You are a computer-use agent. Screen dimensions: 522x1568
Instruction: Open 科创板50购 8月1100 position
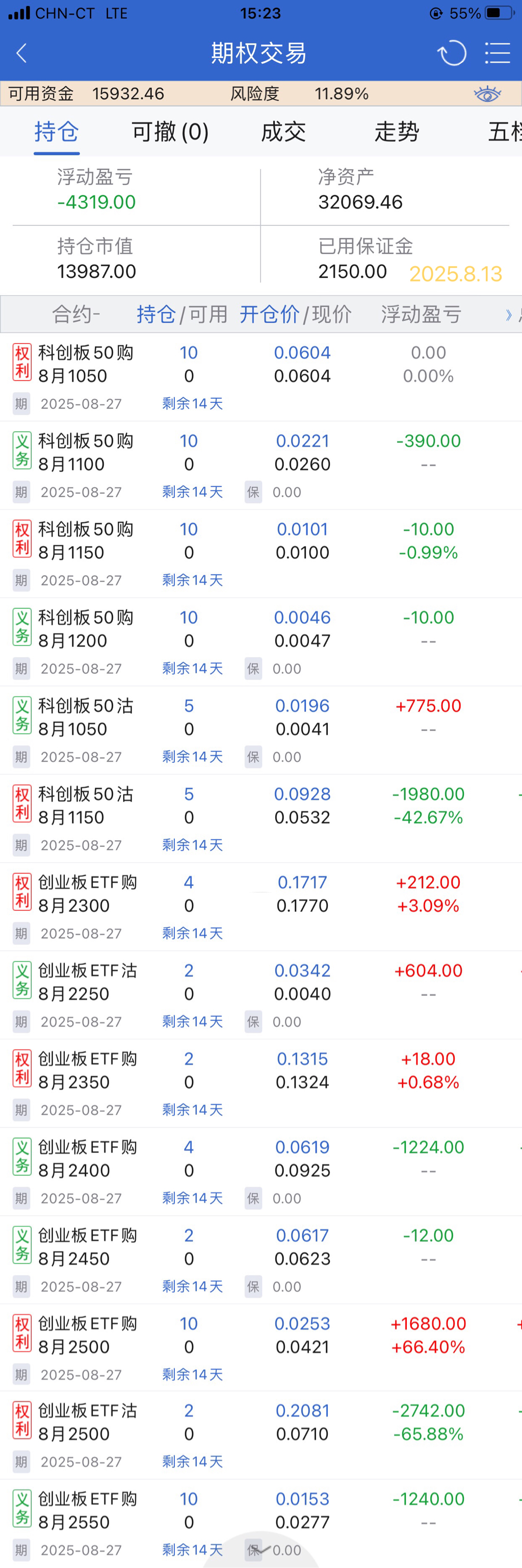click(85, 452)
